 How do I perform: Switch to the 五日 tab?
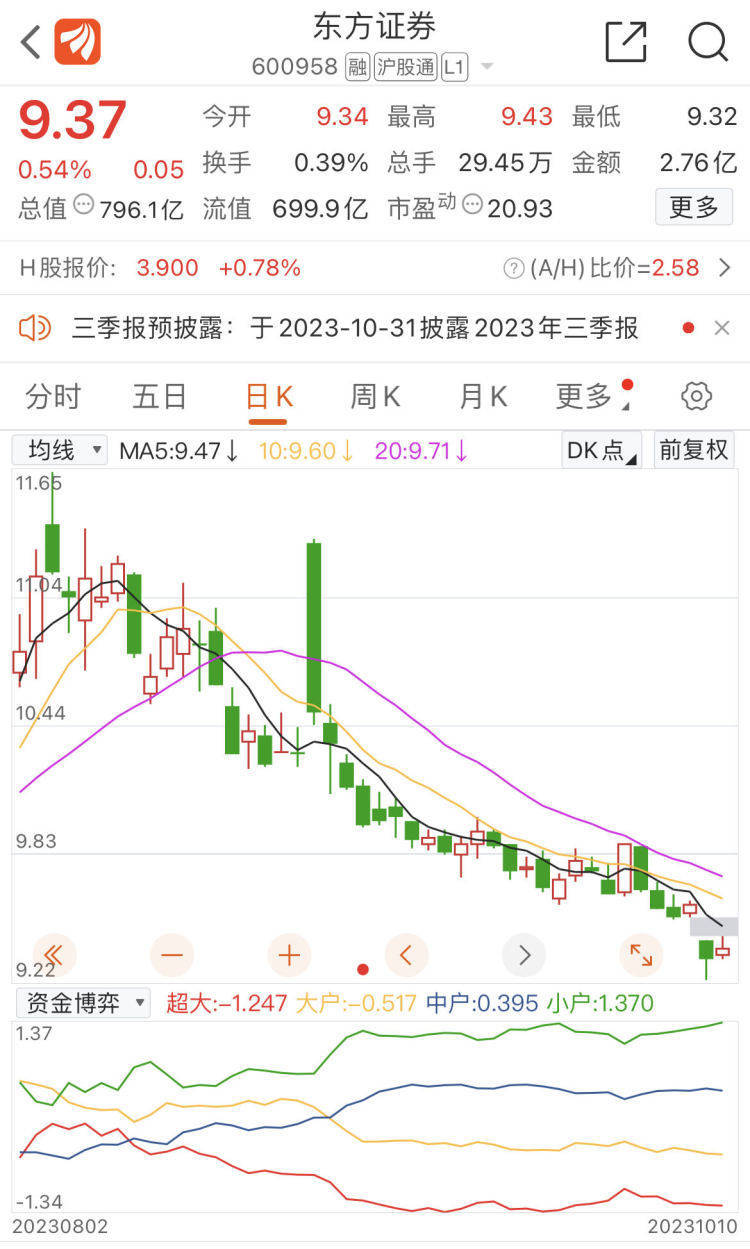pos(160,397)
